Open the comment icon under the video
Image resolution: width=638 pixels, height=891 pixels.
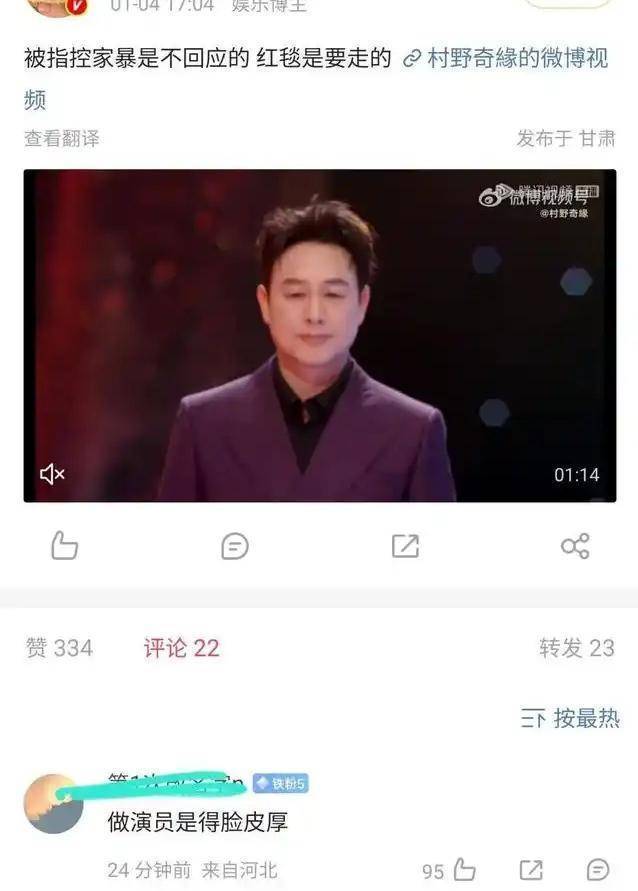click(x=234, y=546)
